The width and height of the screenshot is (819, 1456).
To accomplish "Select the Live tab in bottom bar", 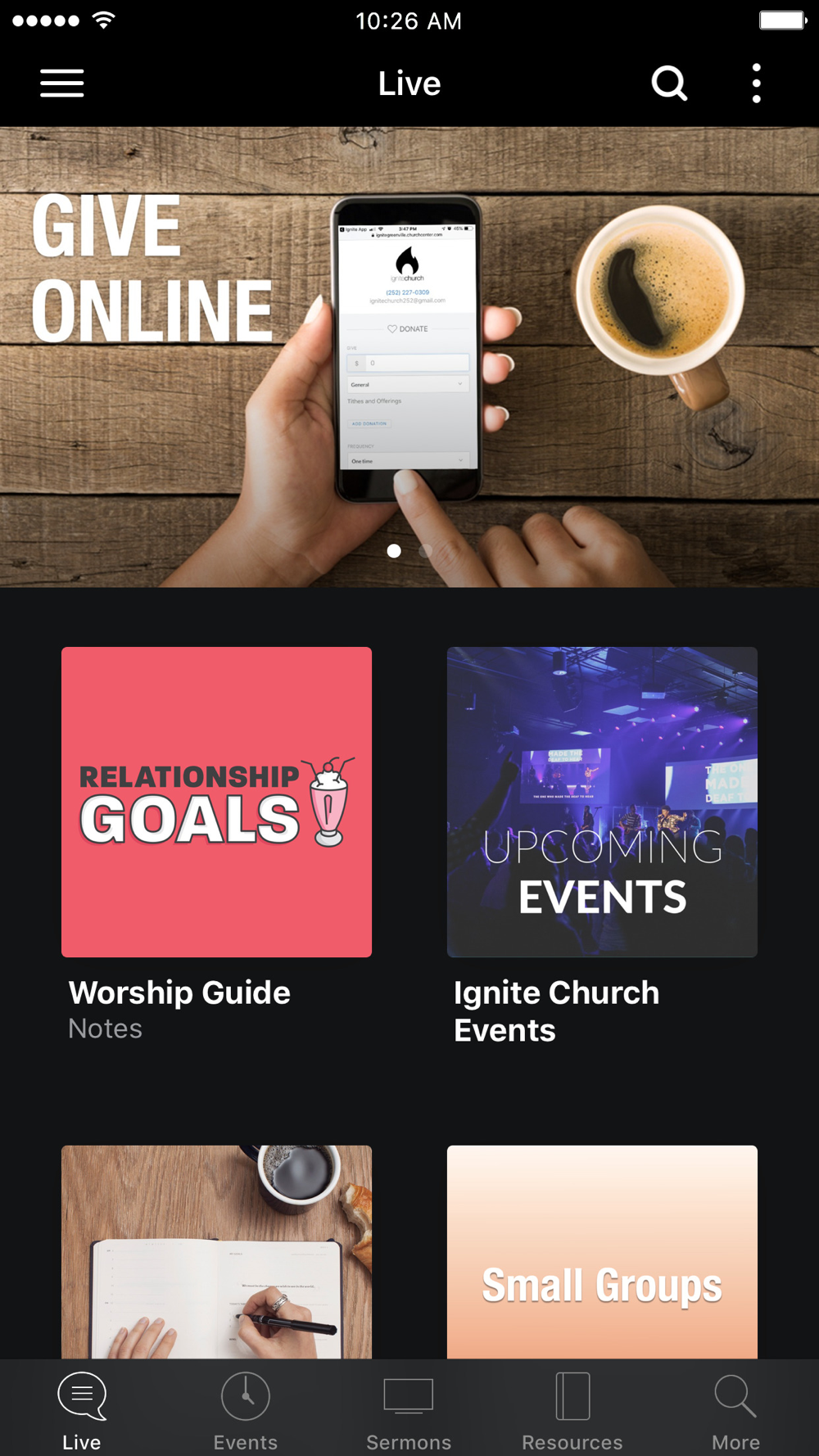I will (82, 1410).
